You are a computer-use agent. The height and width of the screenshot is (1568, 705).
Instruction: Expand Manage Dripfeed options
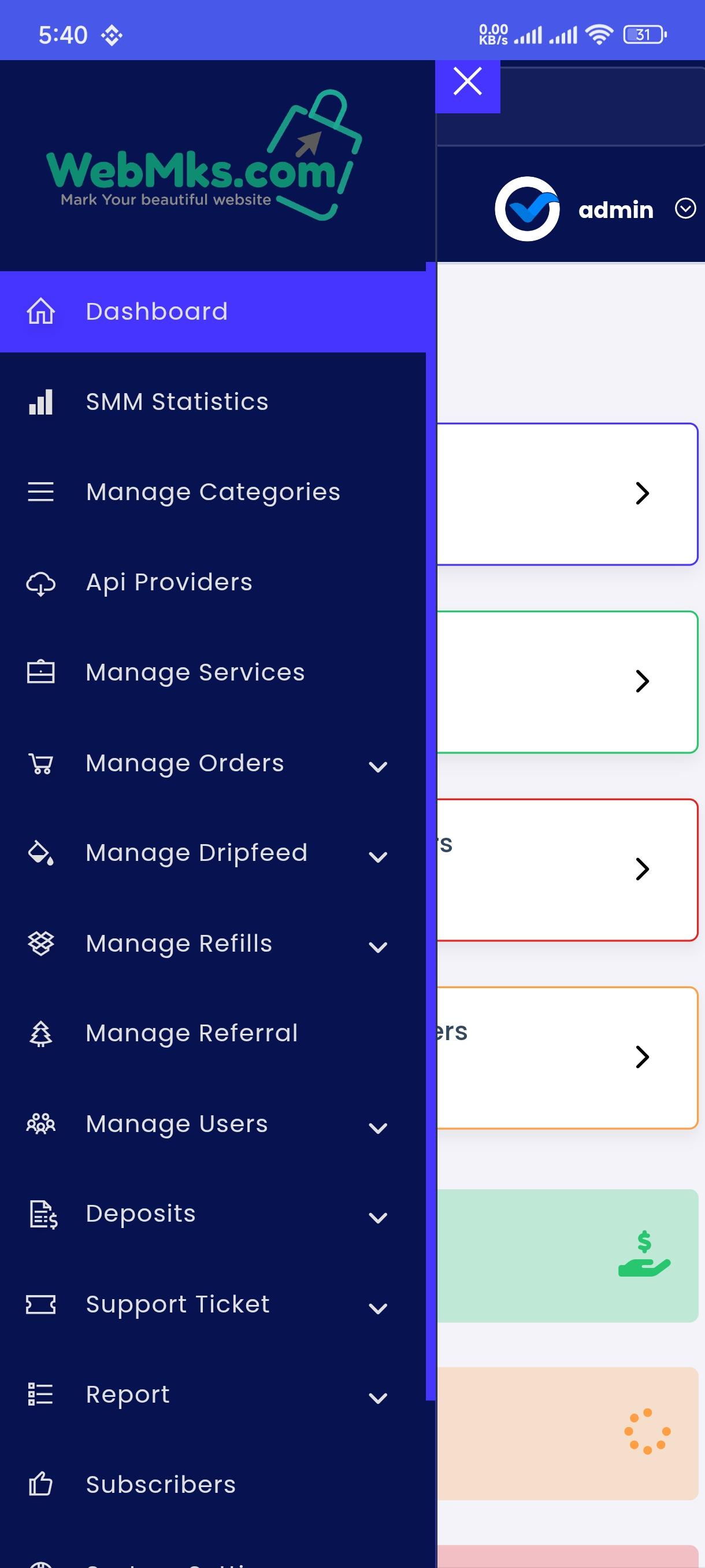tap(213, 853)
